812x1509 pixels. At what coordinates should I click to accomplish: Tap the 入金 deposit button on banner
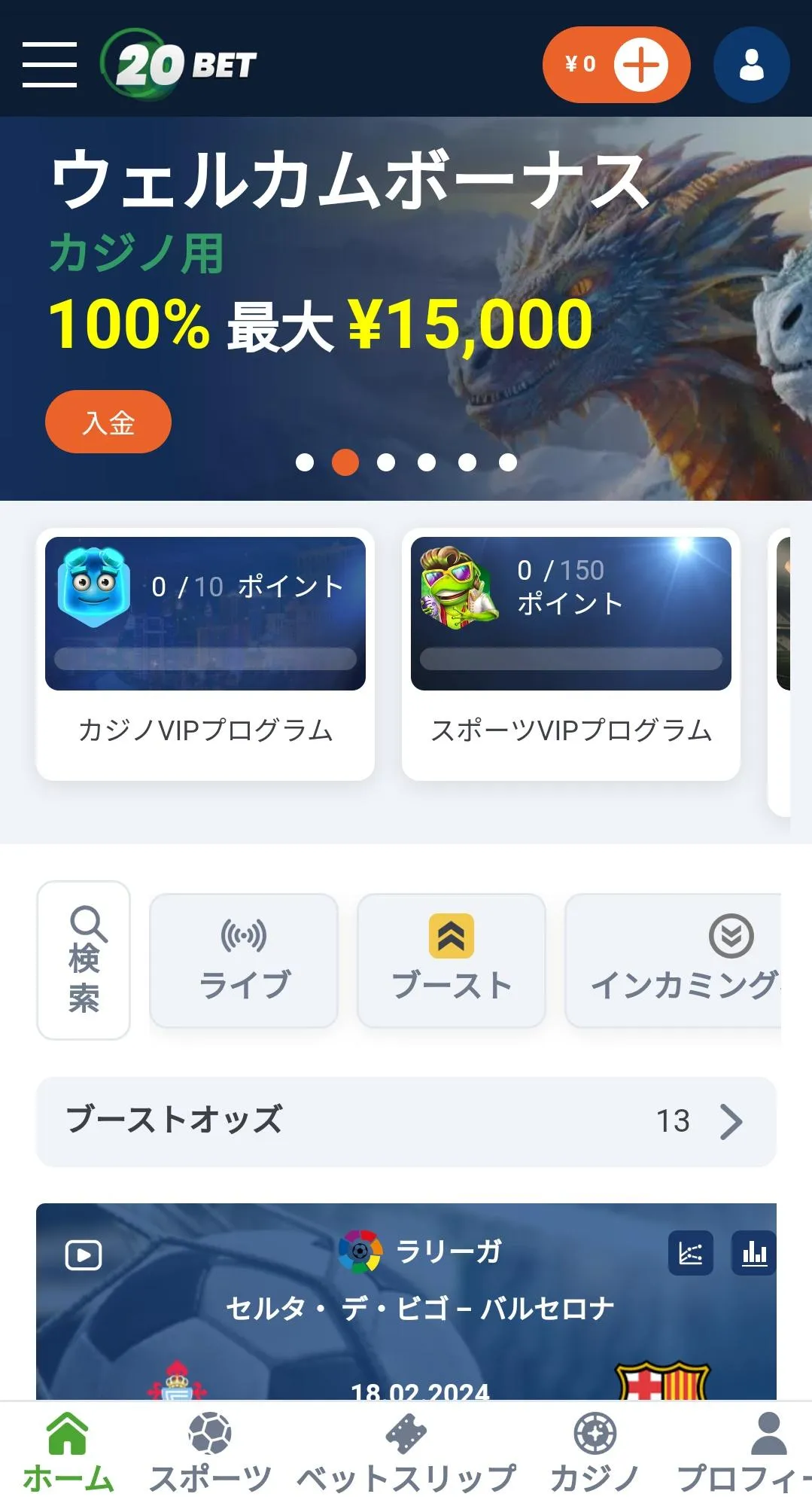pyautogui.click(x=108, y=422)
